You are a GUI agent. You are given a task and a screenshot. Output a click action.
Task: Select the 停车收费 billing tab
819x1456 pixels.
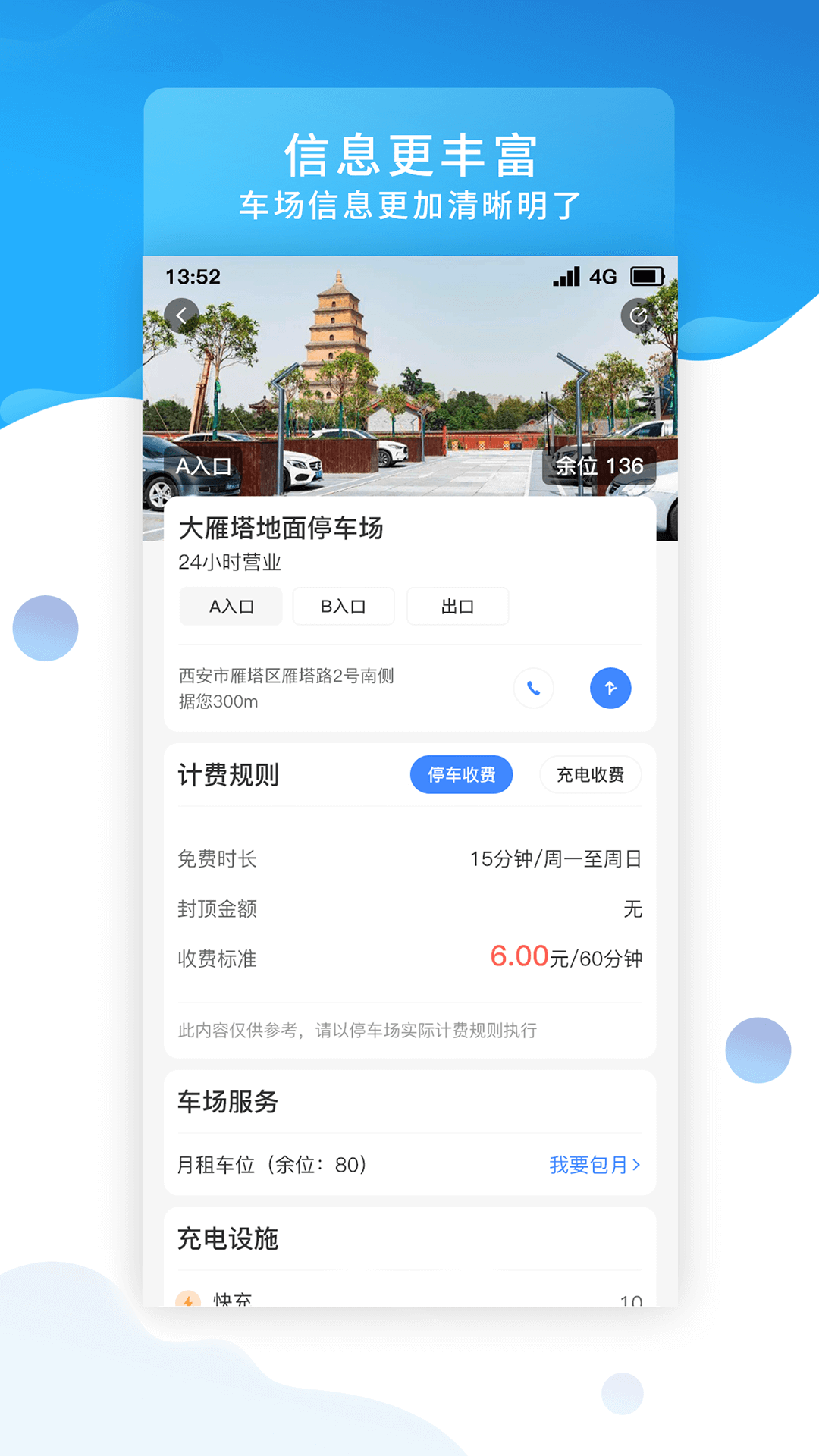[x=461, y=774]
